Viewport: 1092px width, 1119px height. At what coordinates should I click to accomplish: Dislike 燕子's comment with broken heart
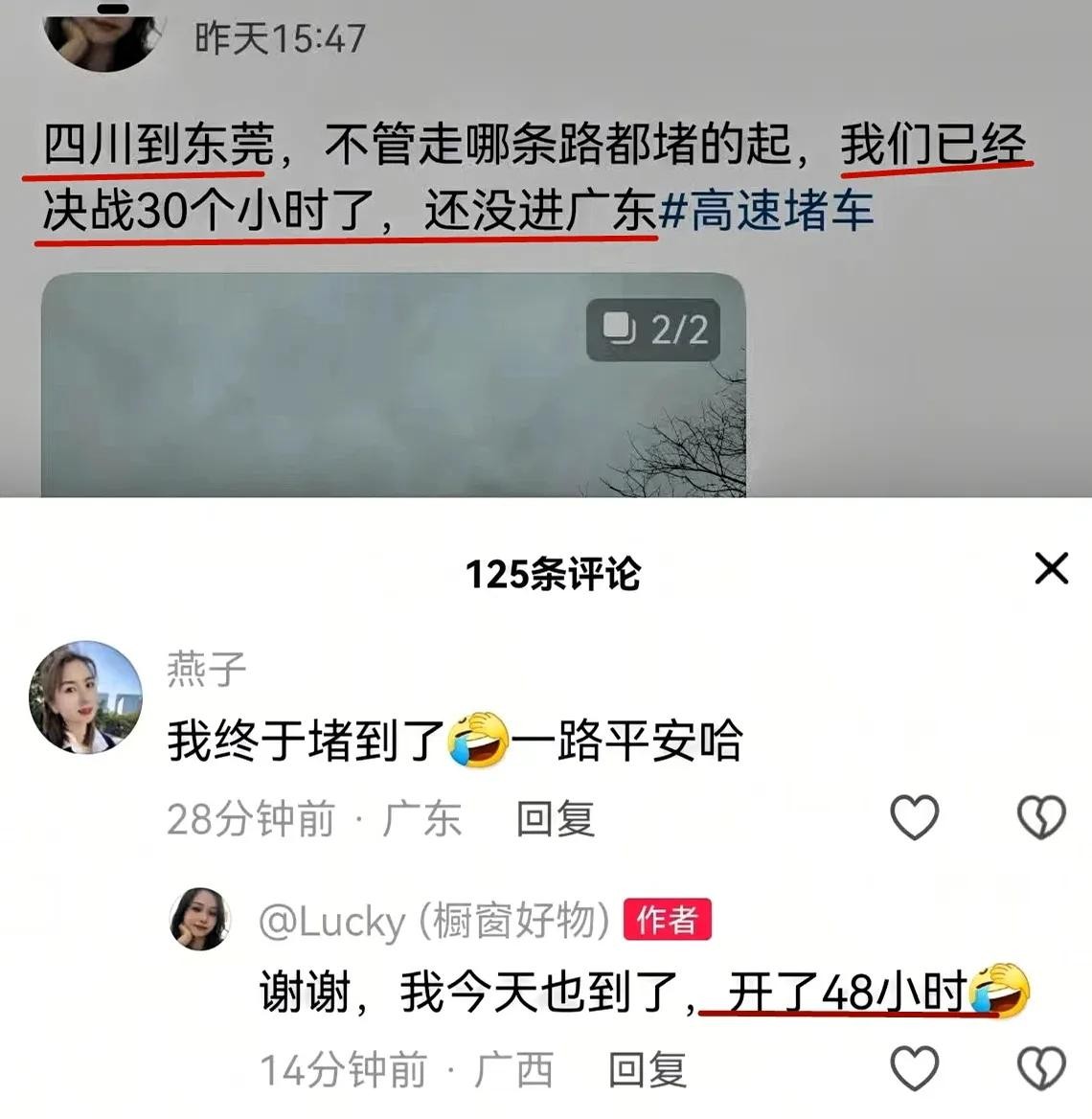pos(1040,817)
